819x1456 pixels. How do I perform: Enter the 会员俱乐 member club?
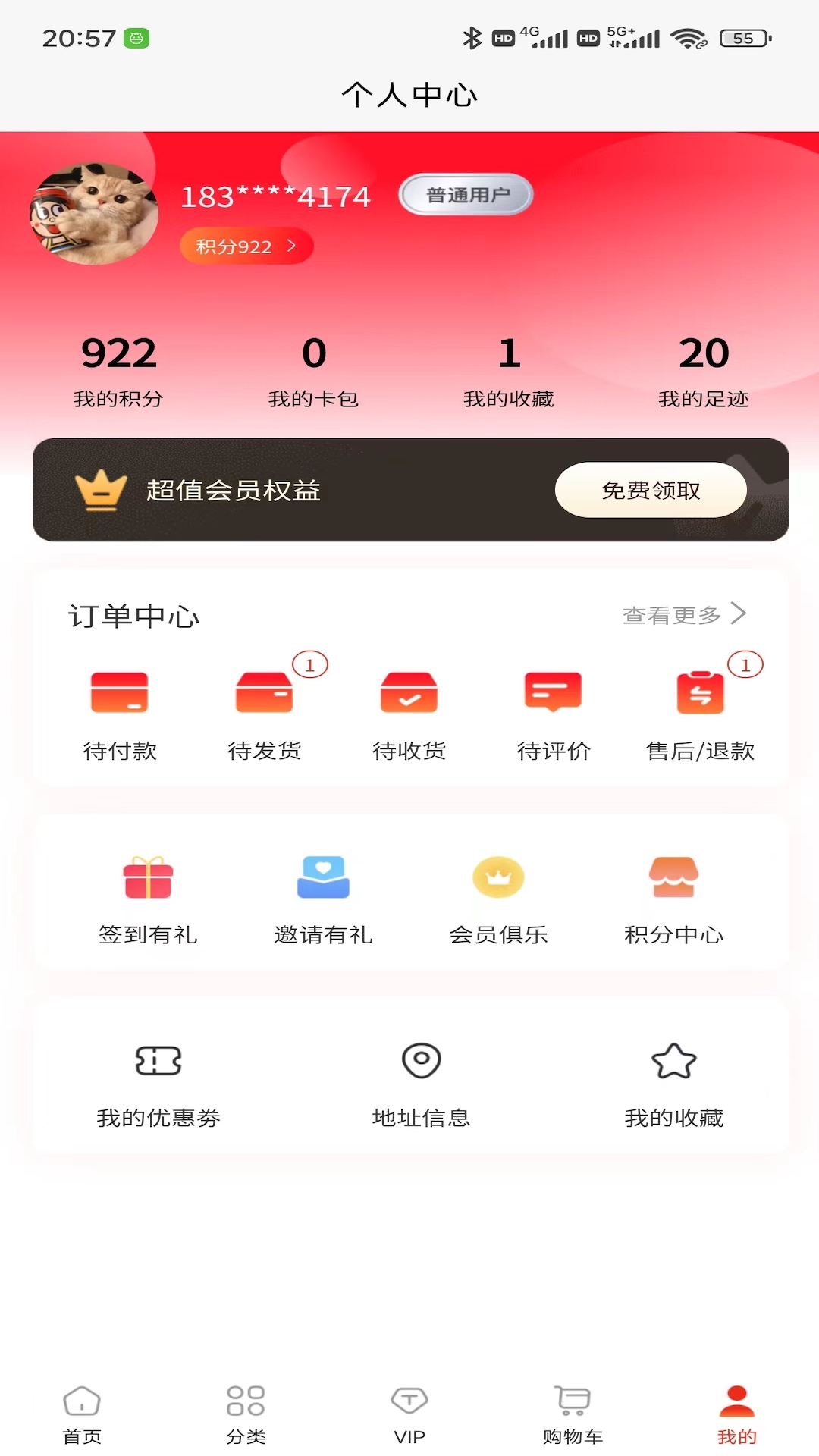pos(498,899)
